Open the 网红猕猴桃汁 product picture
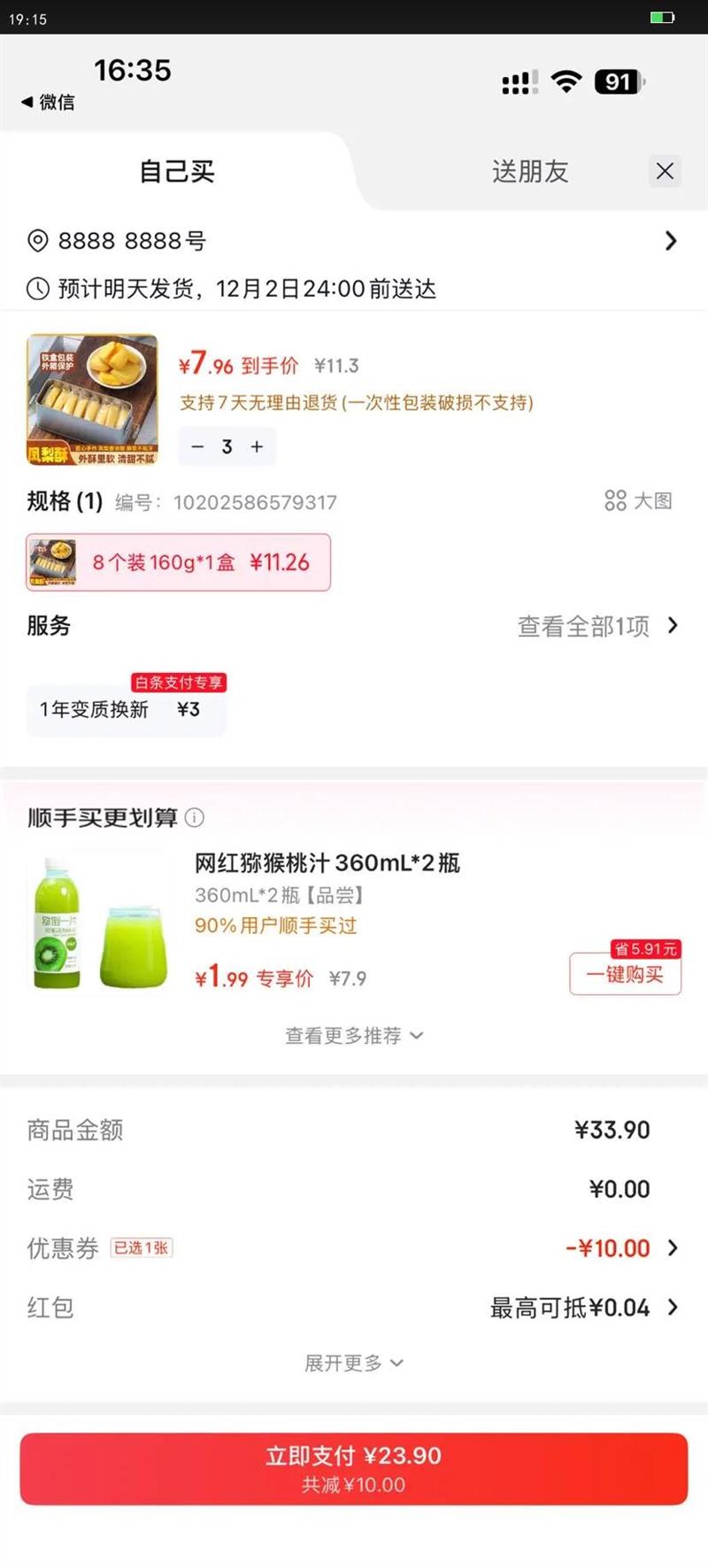The width and height of the screenshot is (708, 1568). point(99,923)
